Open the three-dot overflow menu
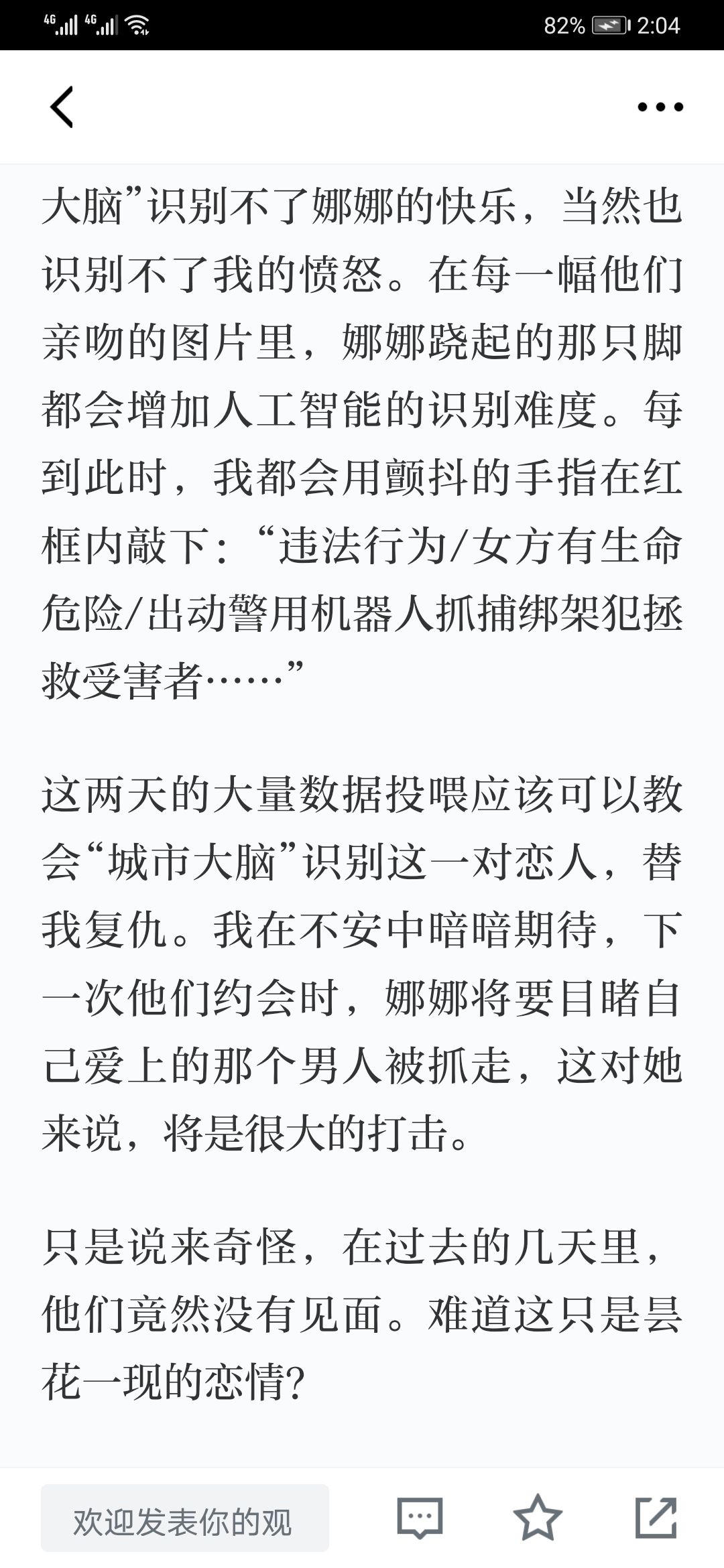The image size is (724, 1568). click(x=660, y=107)
